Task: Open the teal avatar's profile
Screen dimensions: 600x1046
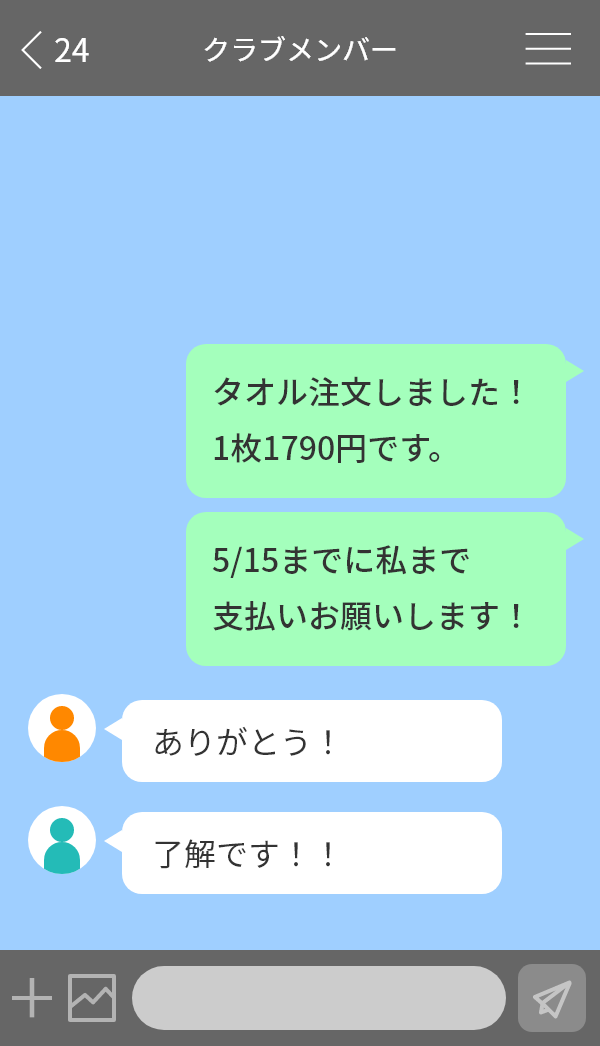Action: [62, 840]
